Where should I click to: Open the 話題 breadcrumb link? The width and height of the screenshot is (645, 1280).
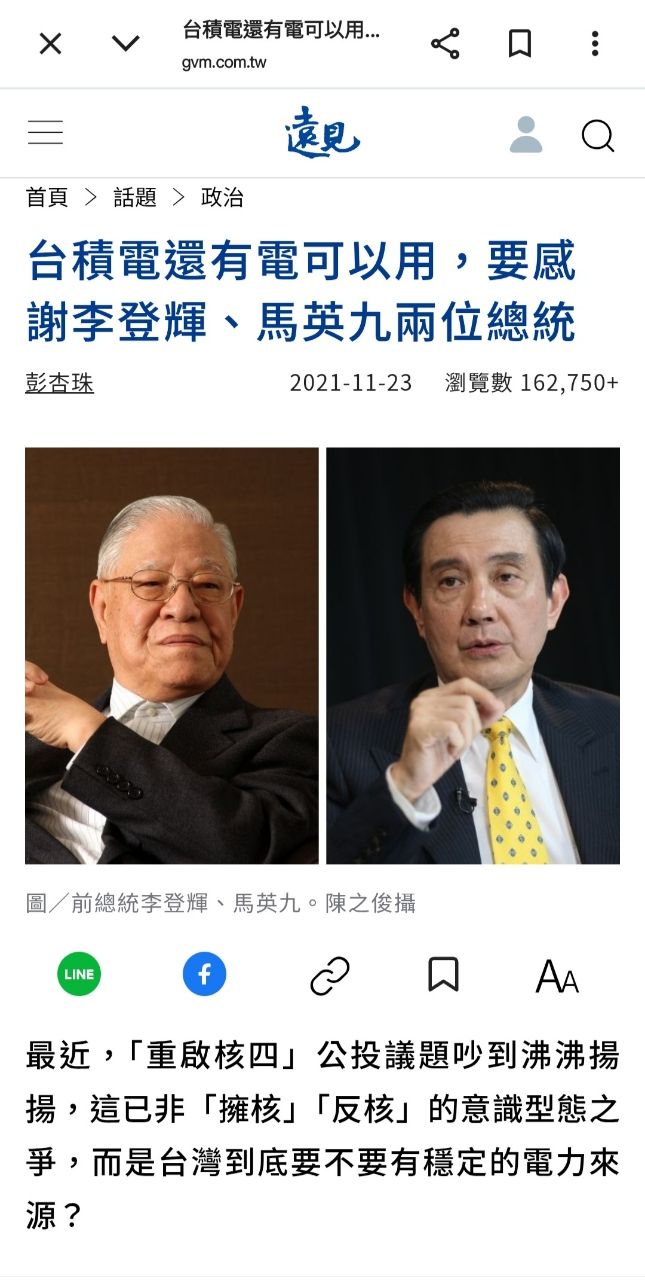point(135,198)
